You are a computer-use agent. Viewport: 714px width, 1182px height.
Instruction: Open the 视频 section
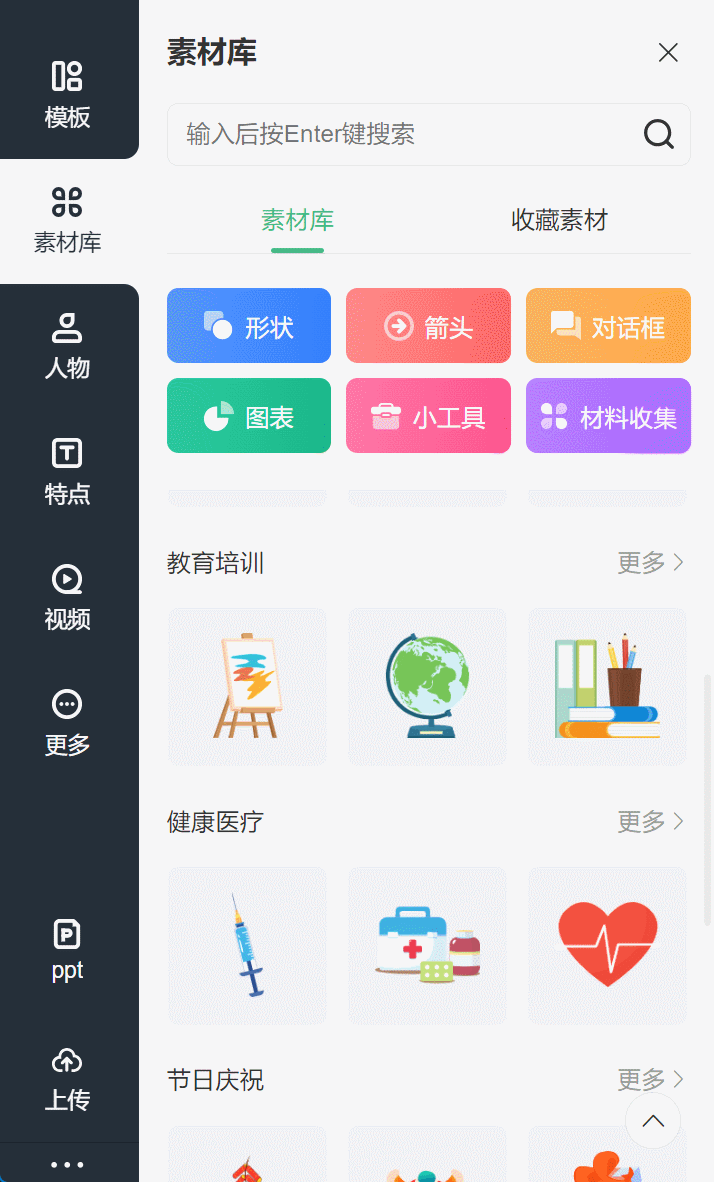67,597
